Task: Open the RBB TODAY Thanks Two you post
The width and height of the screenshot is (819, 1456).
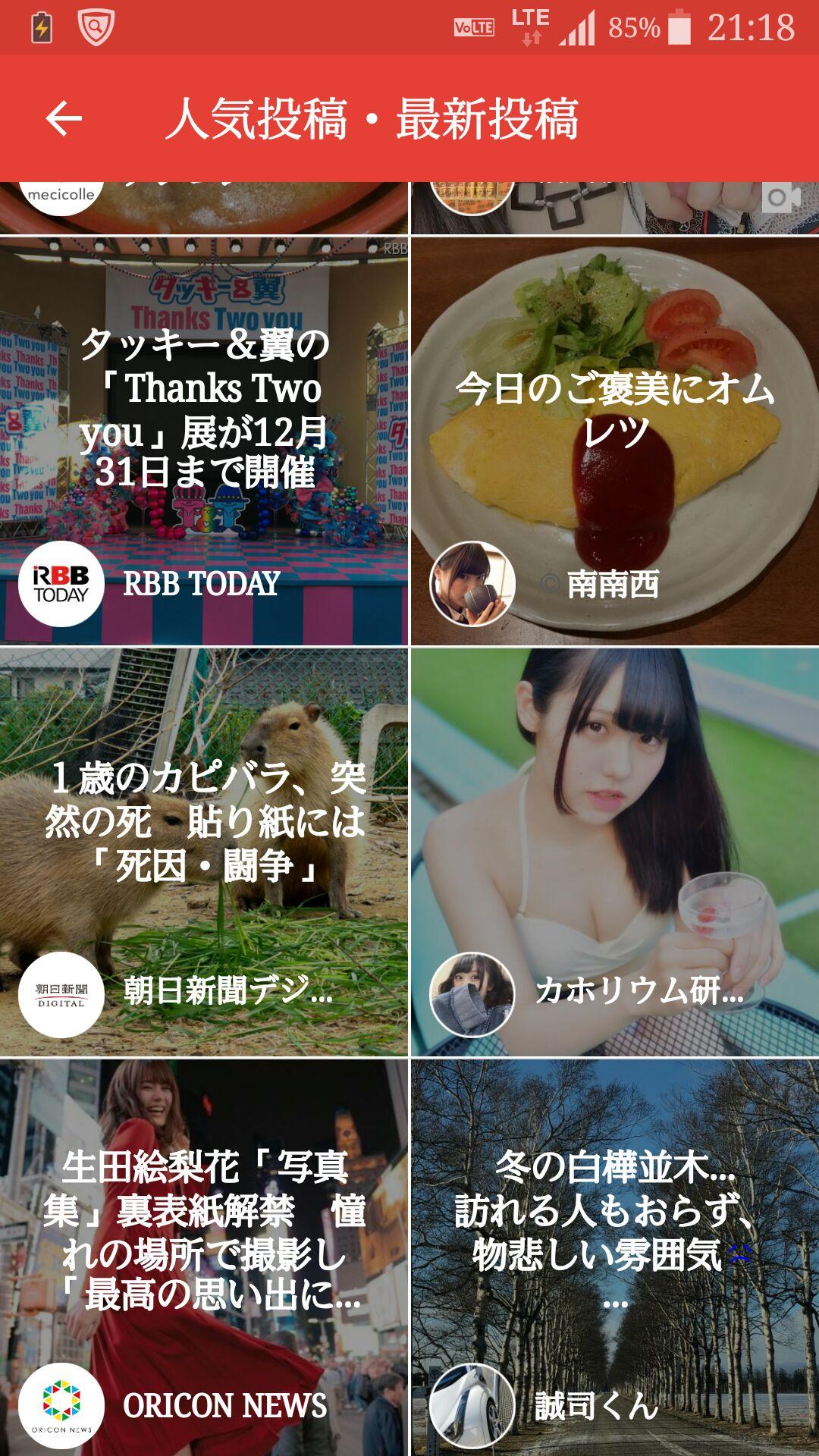Action: tap(204, 440)
